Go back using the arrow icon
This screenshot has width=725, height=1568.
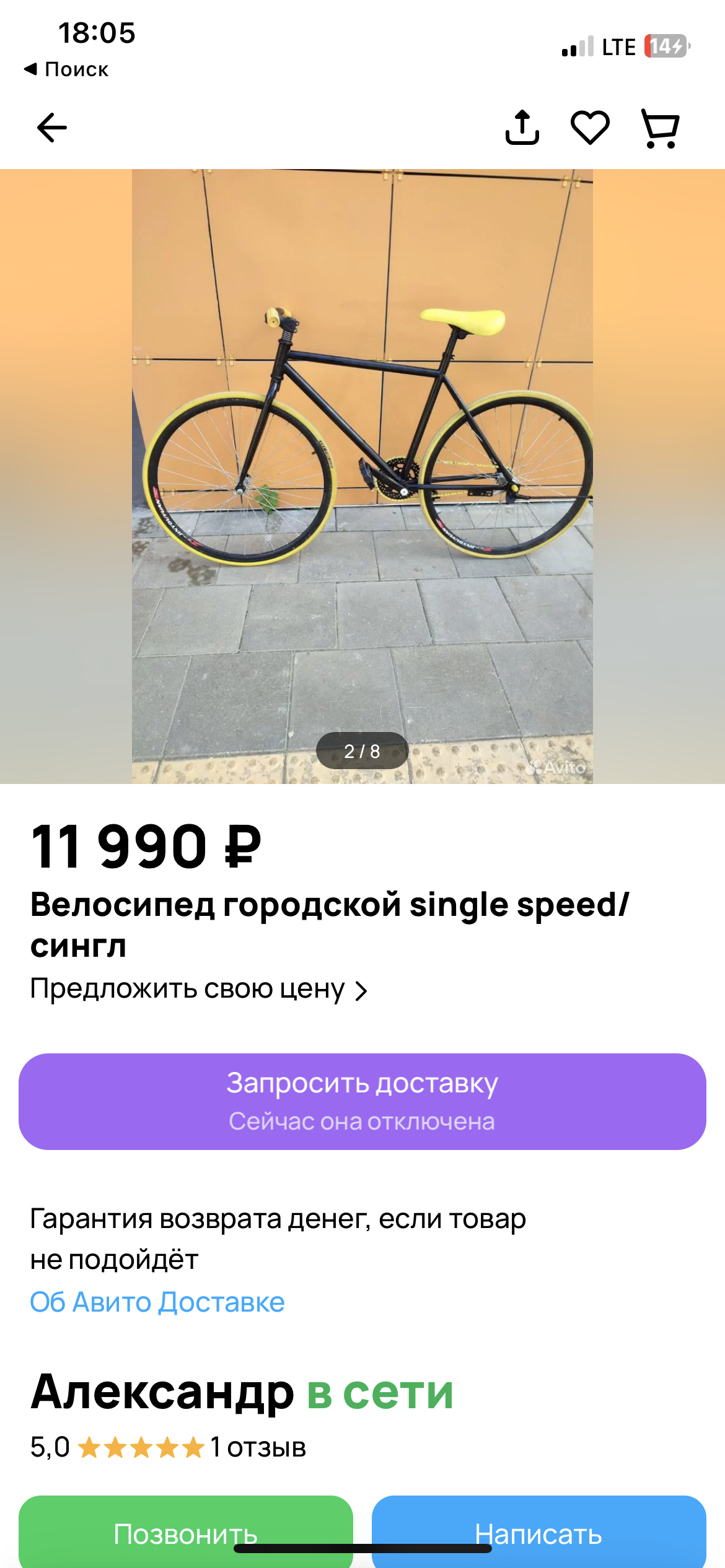point(52,128)
